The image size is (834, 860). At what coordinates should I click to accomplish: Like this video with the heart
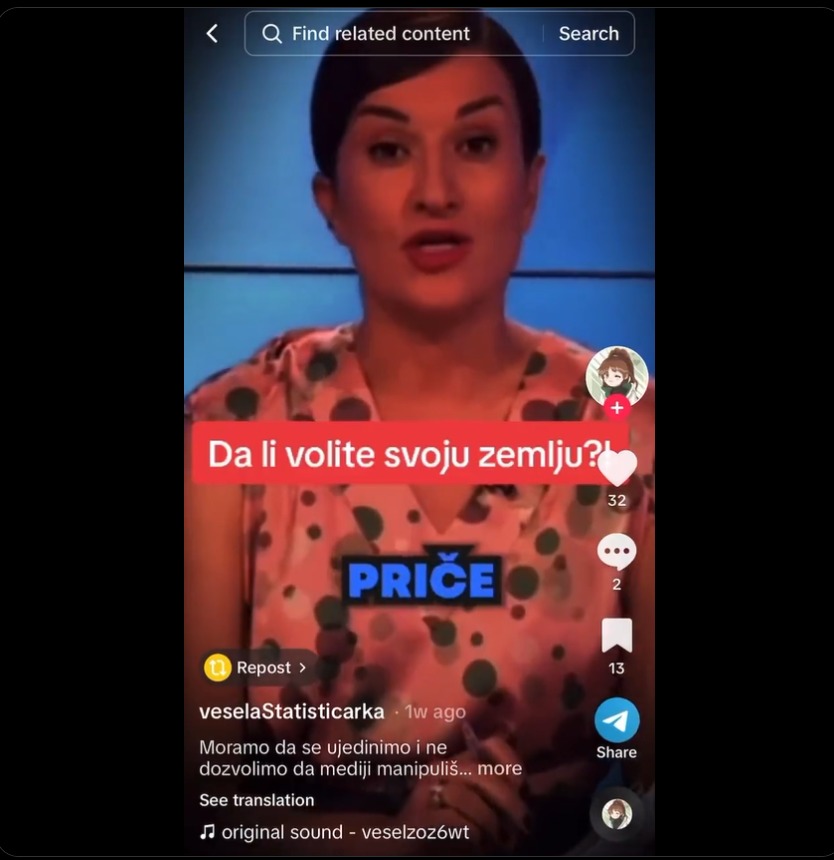617,468
